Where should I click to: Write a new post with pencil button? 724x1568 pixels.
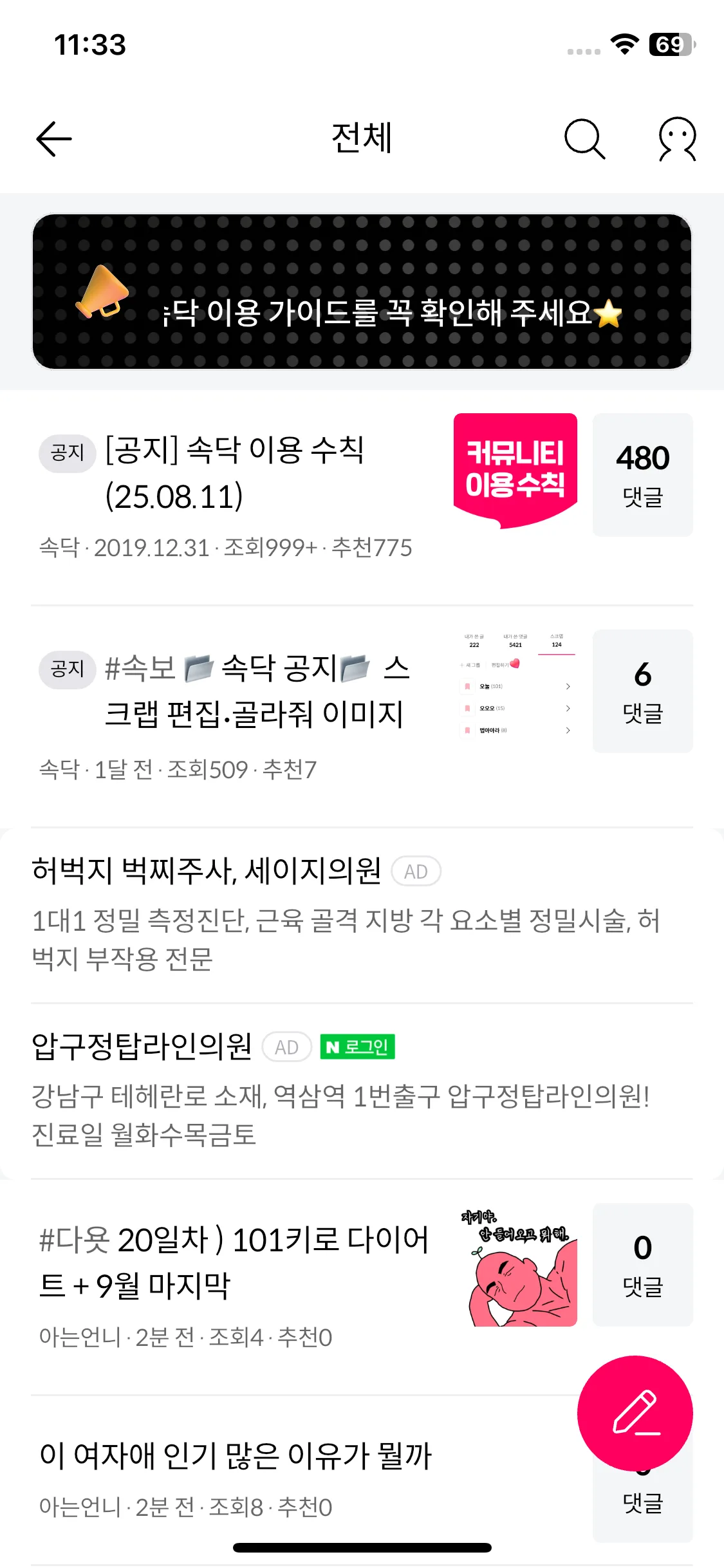(x=635, y=1413)
